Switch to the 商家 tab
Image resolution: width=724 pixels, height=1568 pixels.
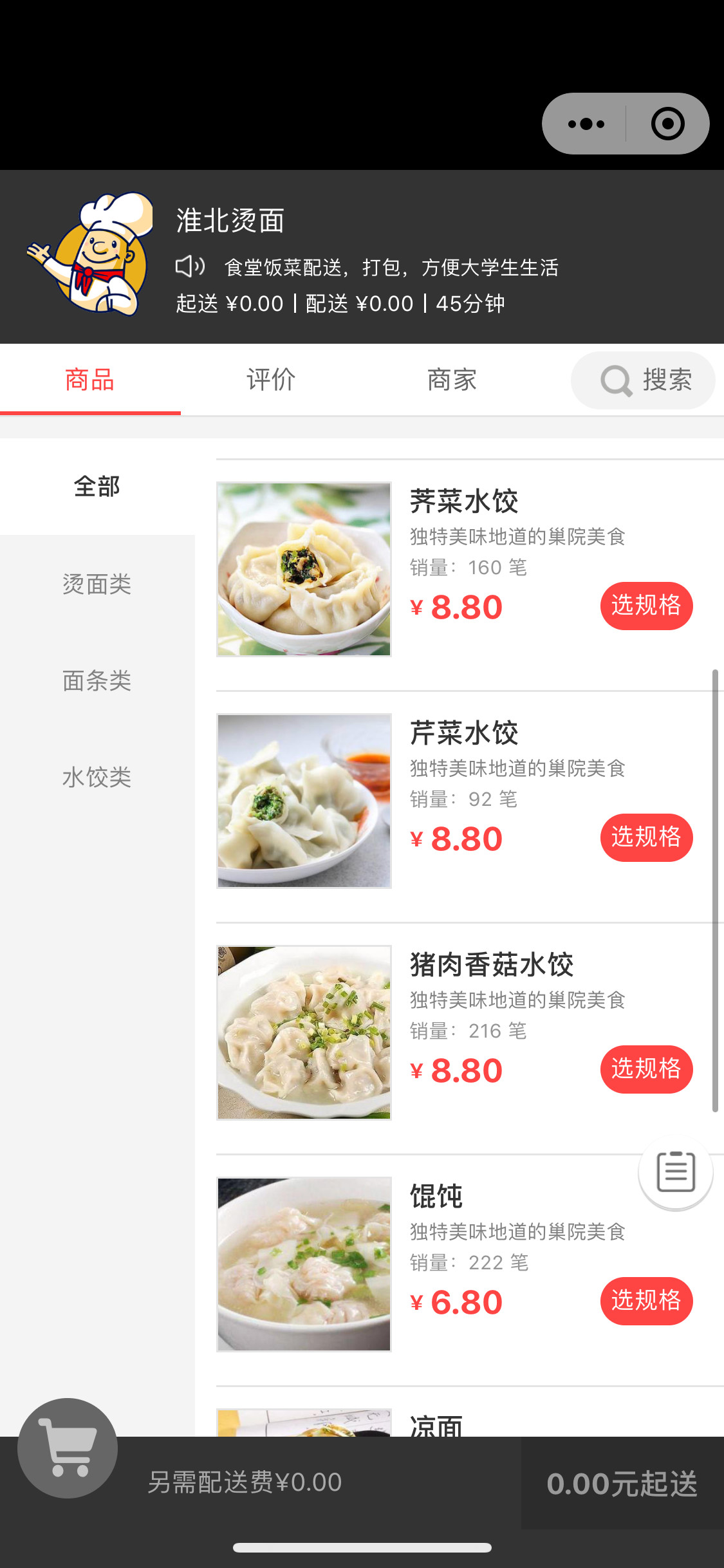(452, 380)
